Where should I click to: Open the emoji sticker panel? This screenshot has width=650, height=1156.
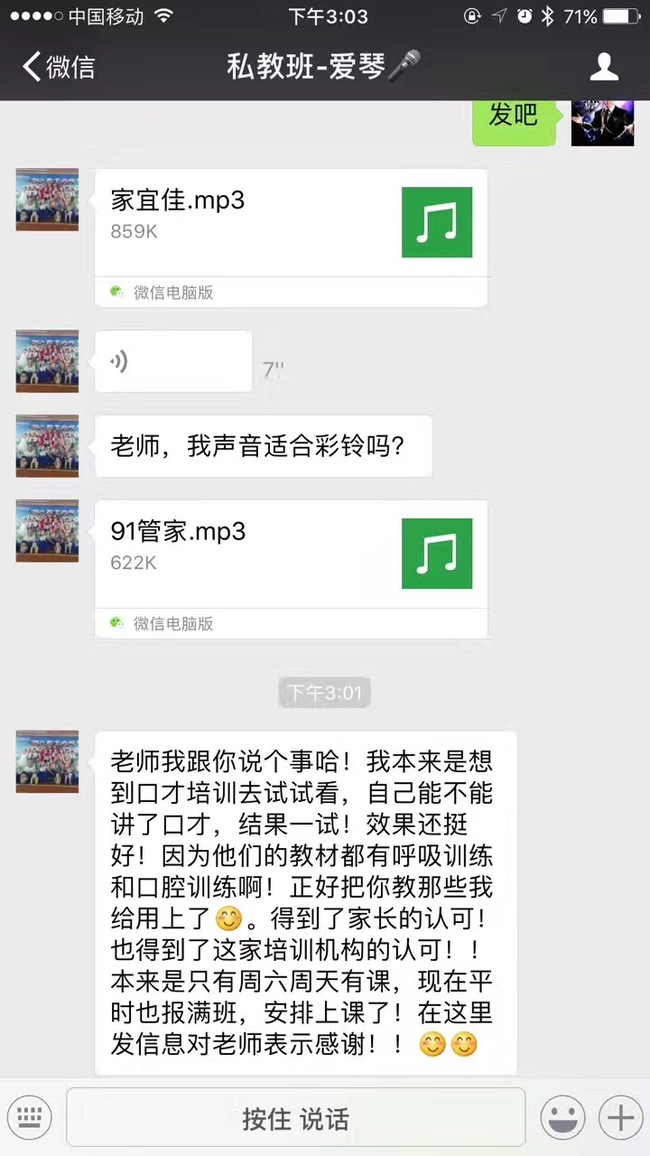(563, 1117)
